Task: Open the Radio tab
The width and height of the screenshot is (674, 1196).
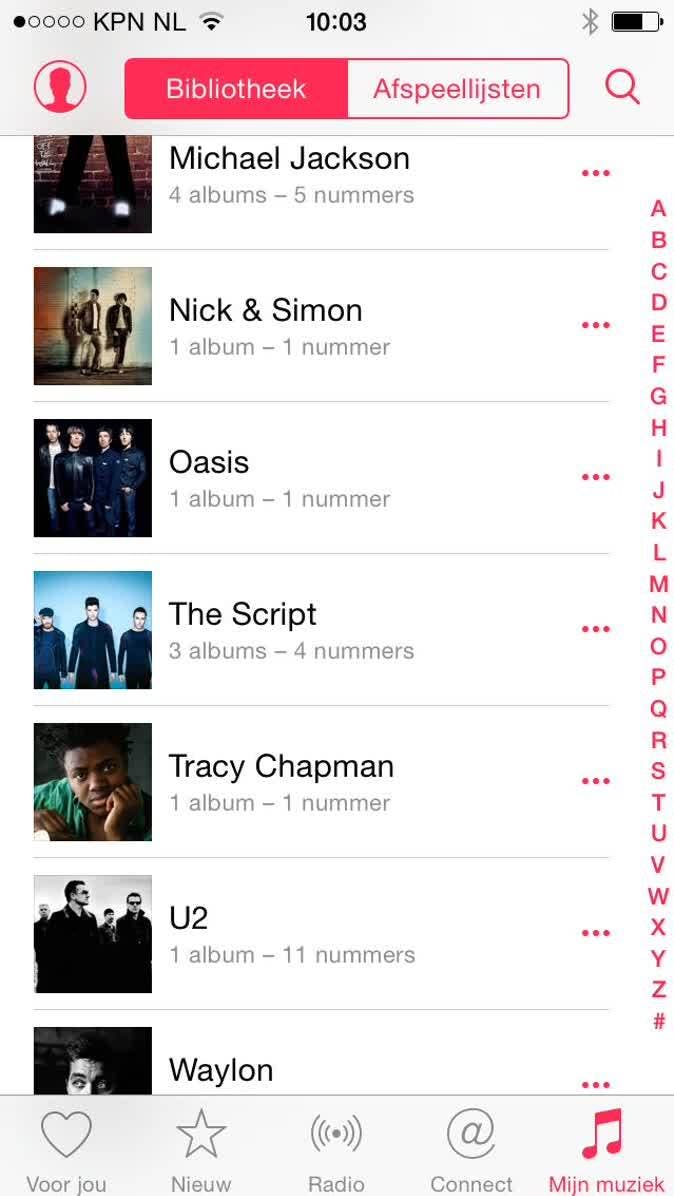Action: click(336, 1150)
